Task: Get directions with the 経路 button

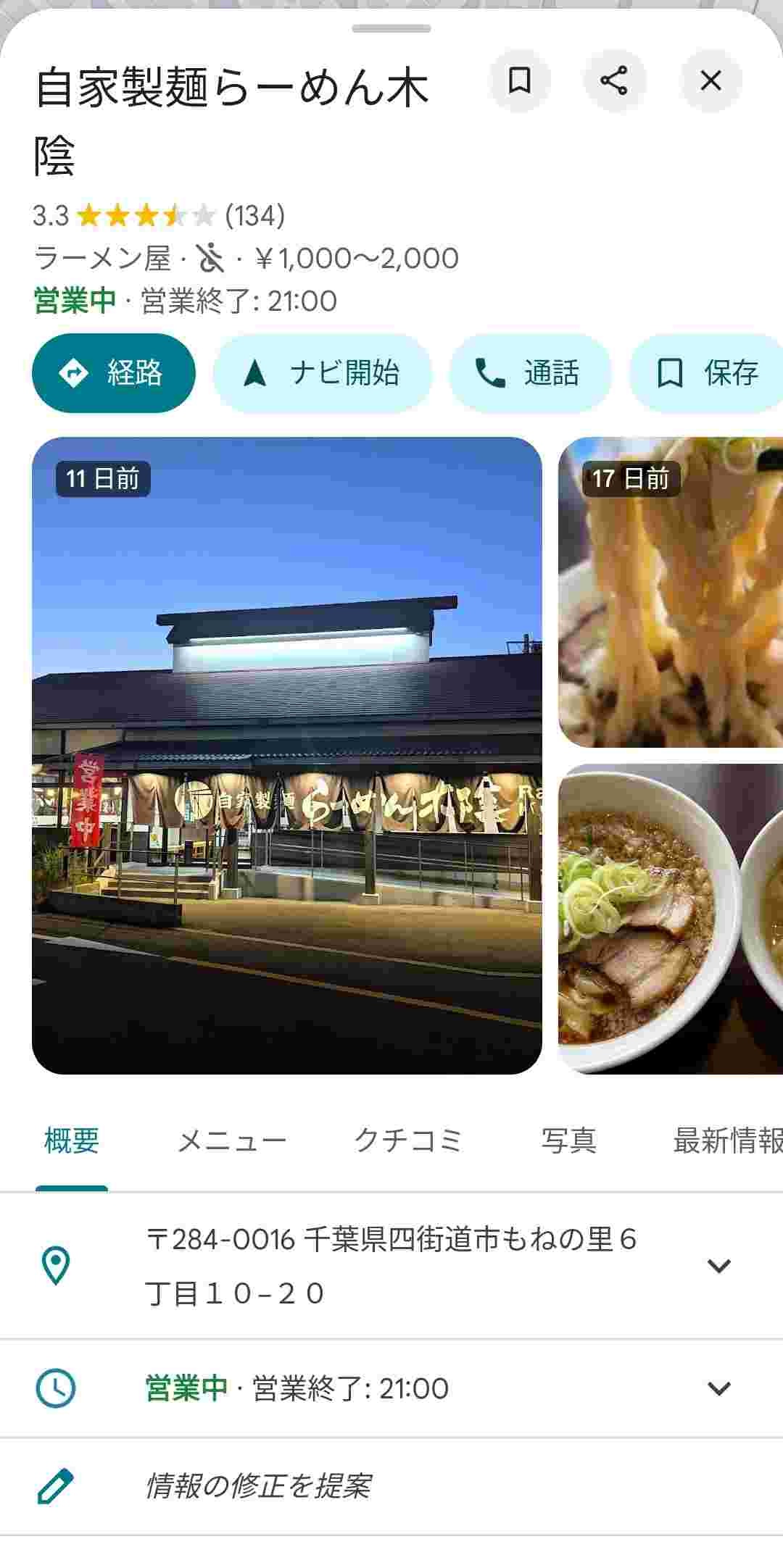Action: point(114,373)
